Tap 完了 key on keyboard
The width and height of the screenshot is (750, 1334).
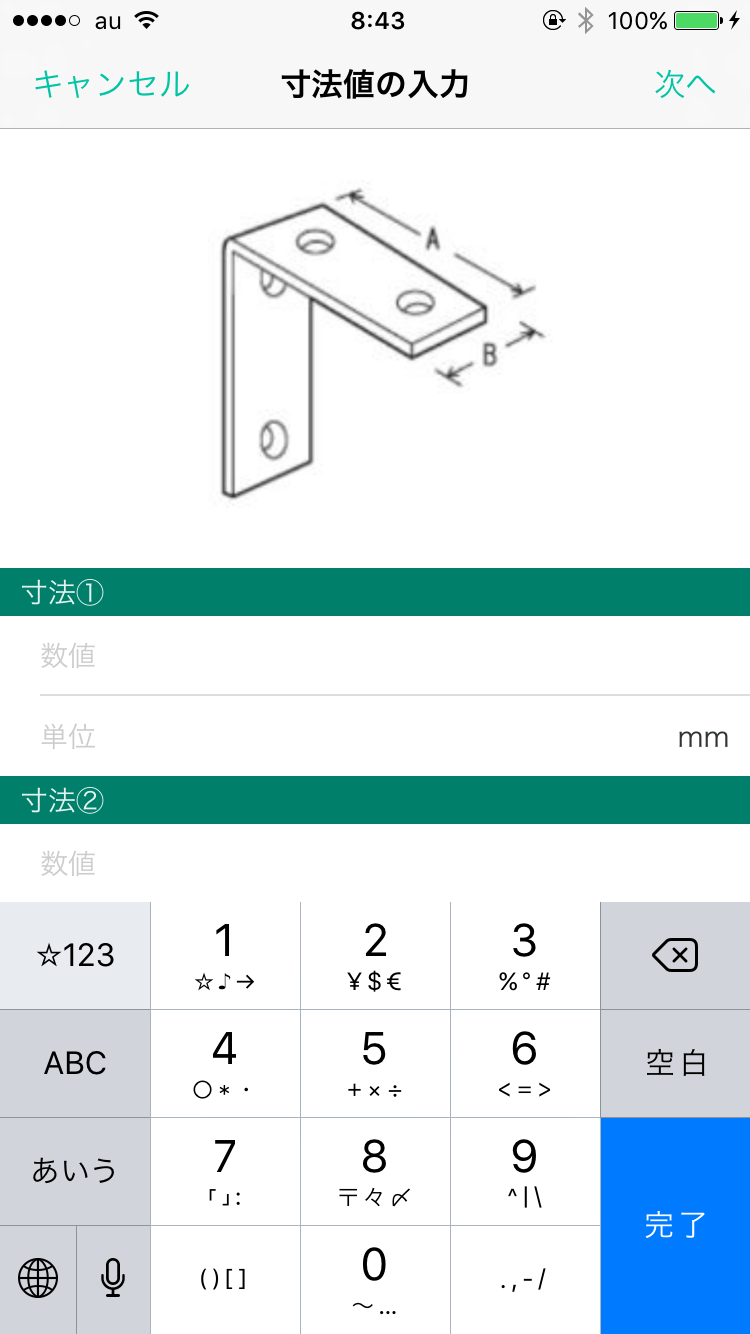675,1225
